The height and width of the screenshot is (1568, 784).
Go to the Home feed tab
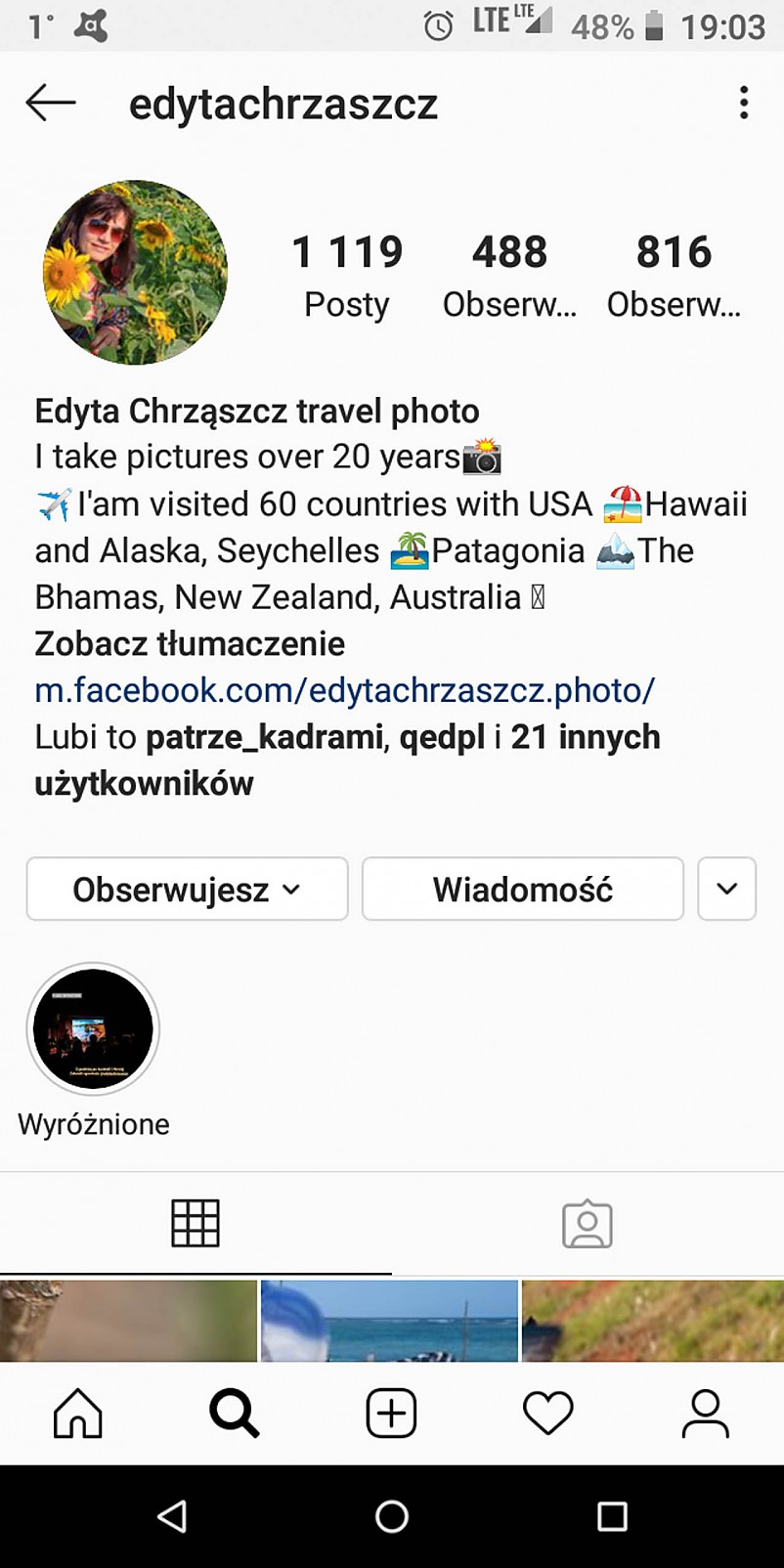78,1414
